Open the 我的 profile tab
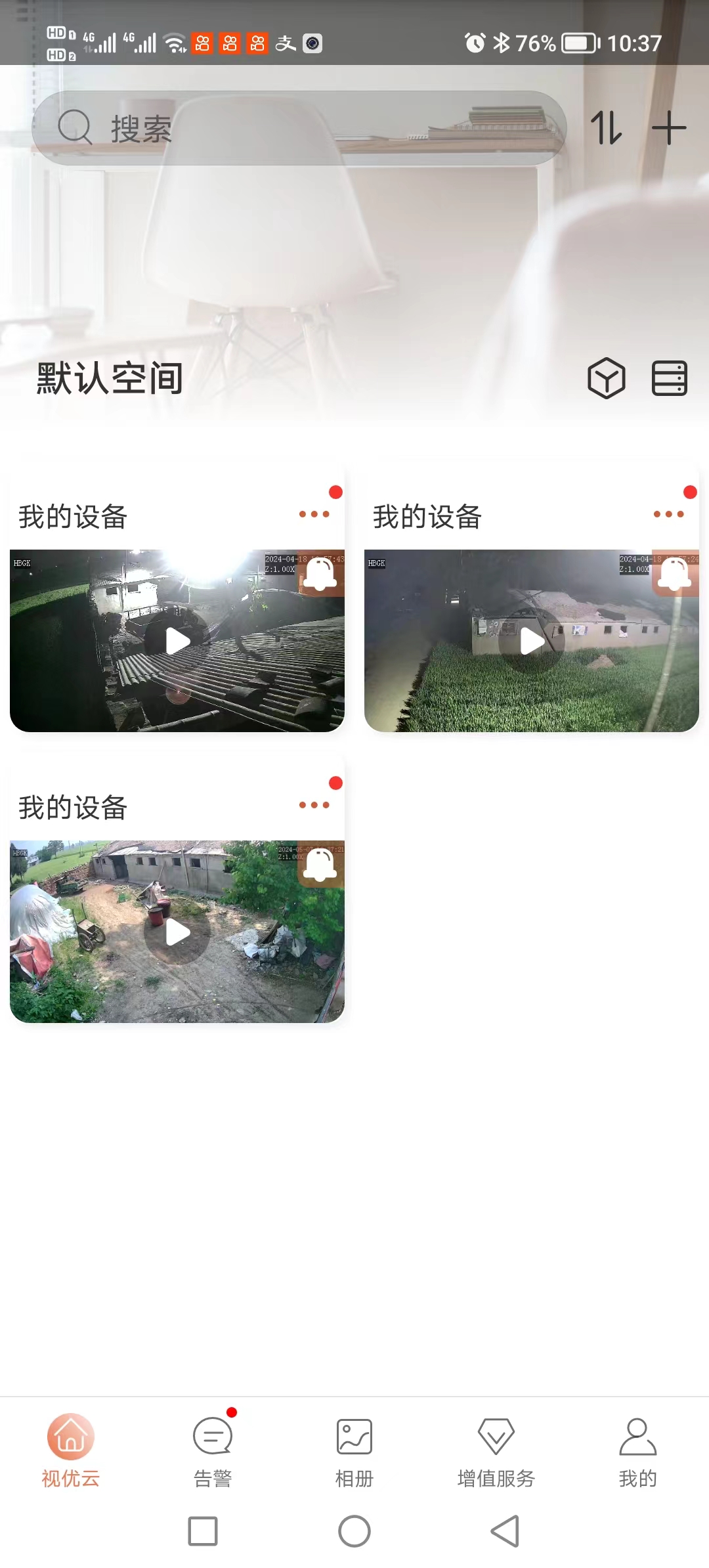Screen dimensions: 709x1568 637,1449
